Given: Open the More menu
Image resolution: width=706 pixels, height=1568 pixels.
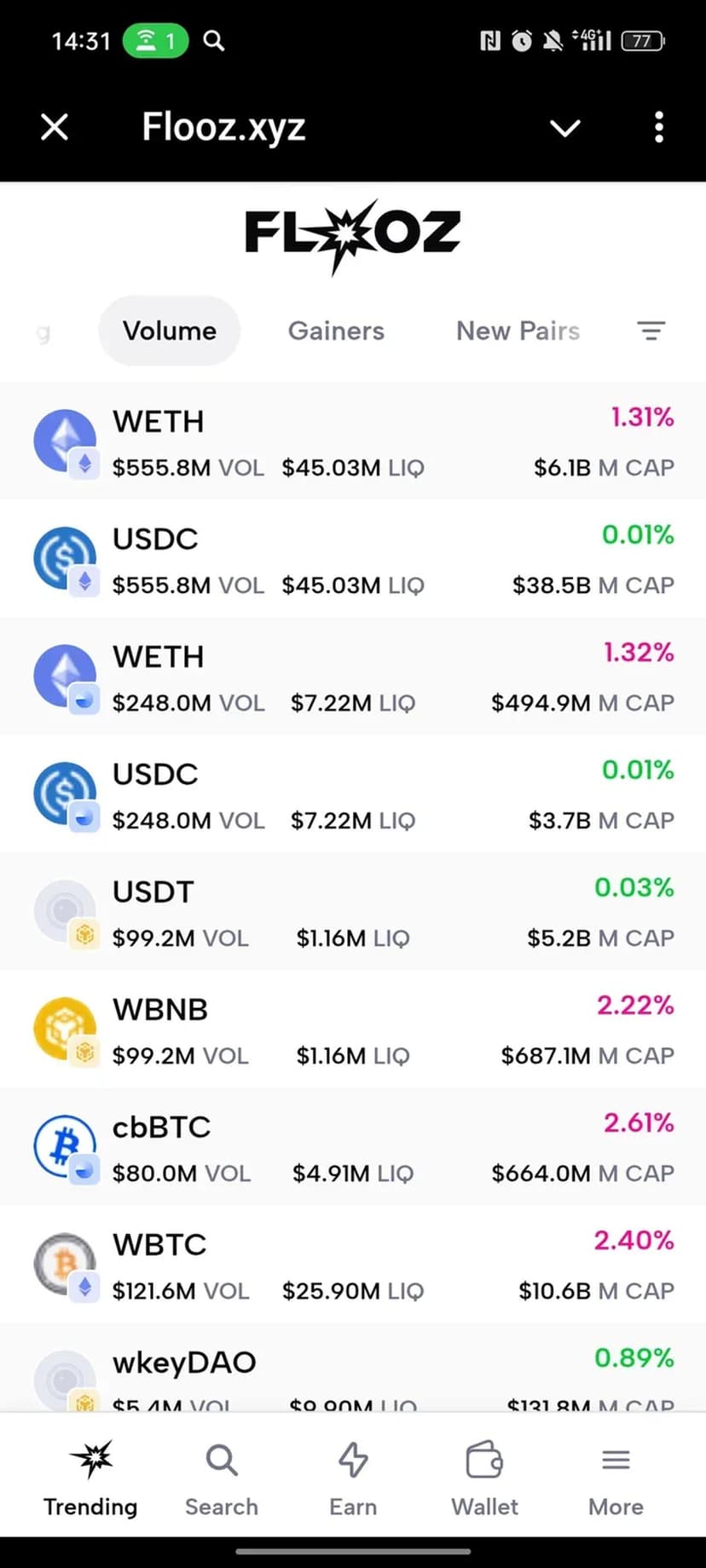Looking at the screenshot, I should (616, 1479).
